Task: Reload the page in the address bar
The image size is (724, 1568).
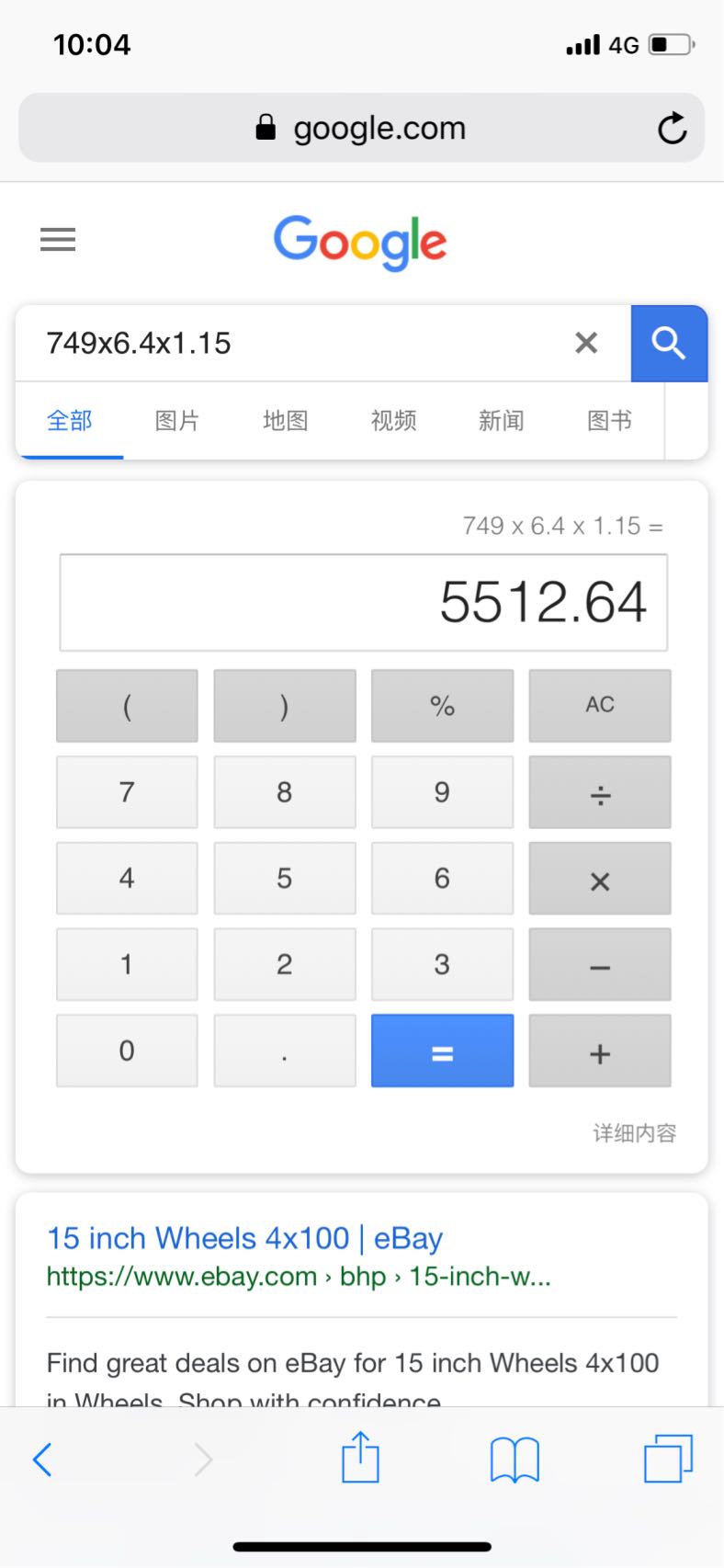Action: click(x=672, y=128)
